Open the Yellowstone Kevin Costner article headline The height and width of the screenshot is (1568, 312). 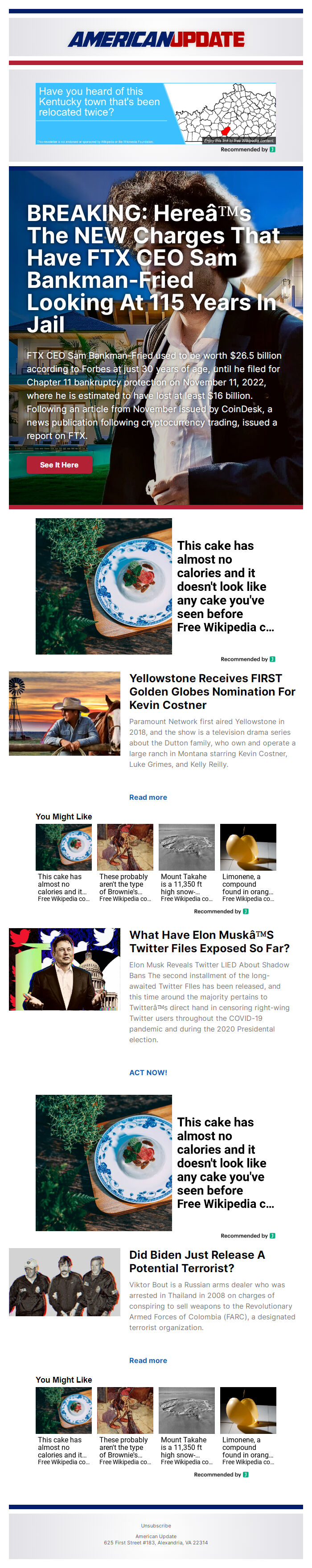tap(211, 691)
